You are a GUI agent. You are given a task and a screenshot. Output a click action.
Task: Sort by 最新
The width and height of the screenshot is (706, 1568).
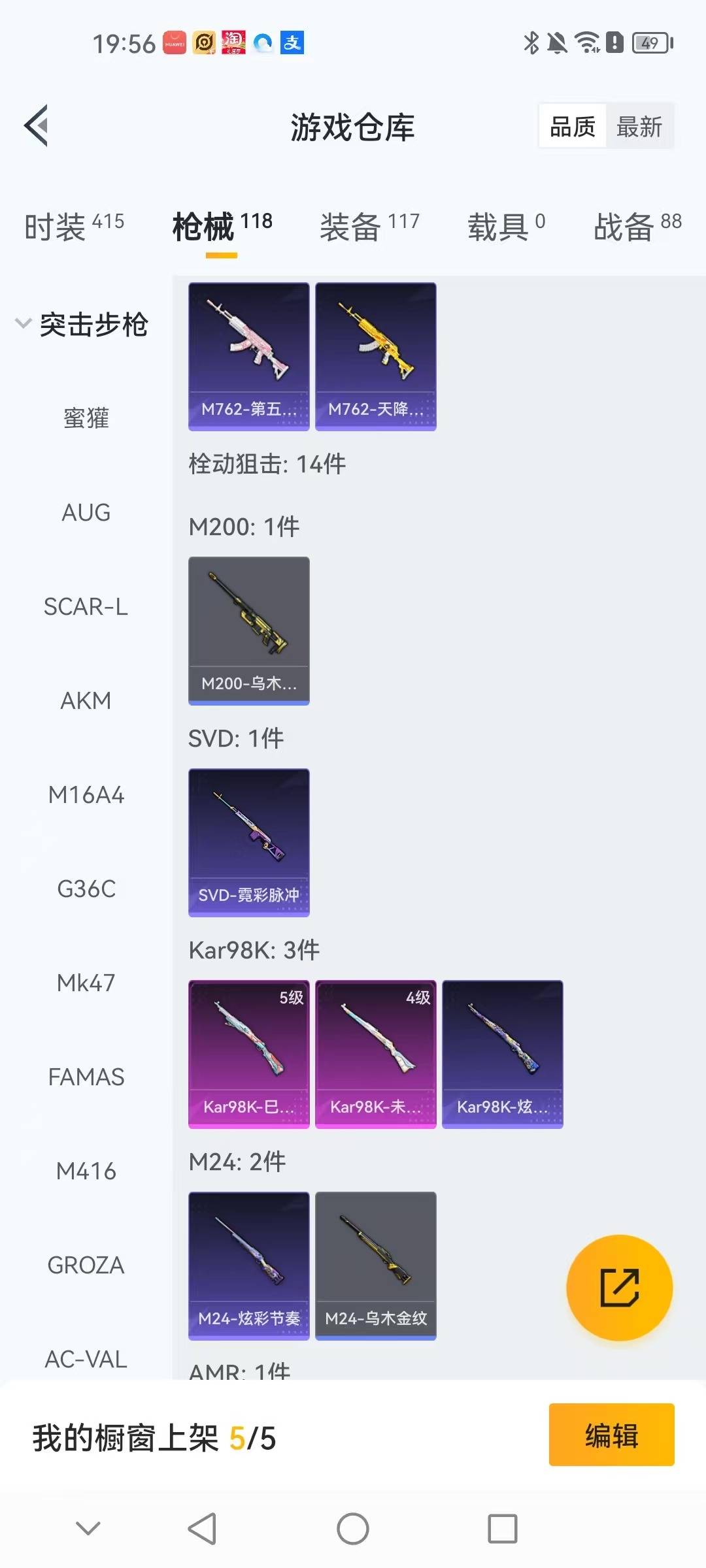coord(639,126)
